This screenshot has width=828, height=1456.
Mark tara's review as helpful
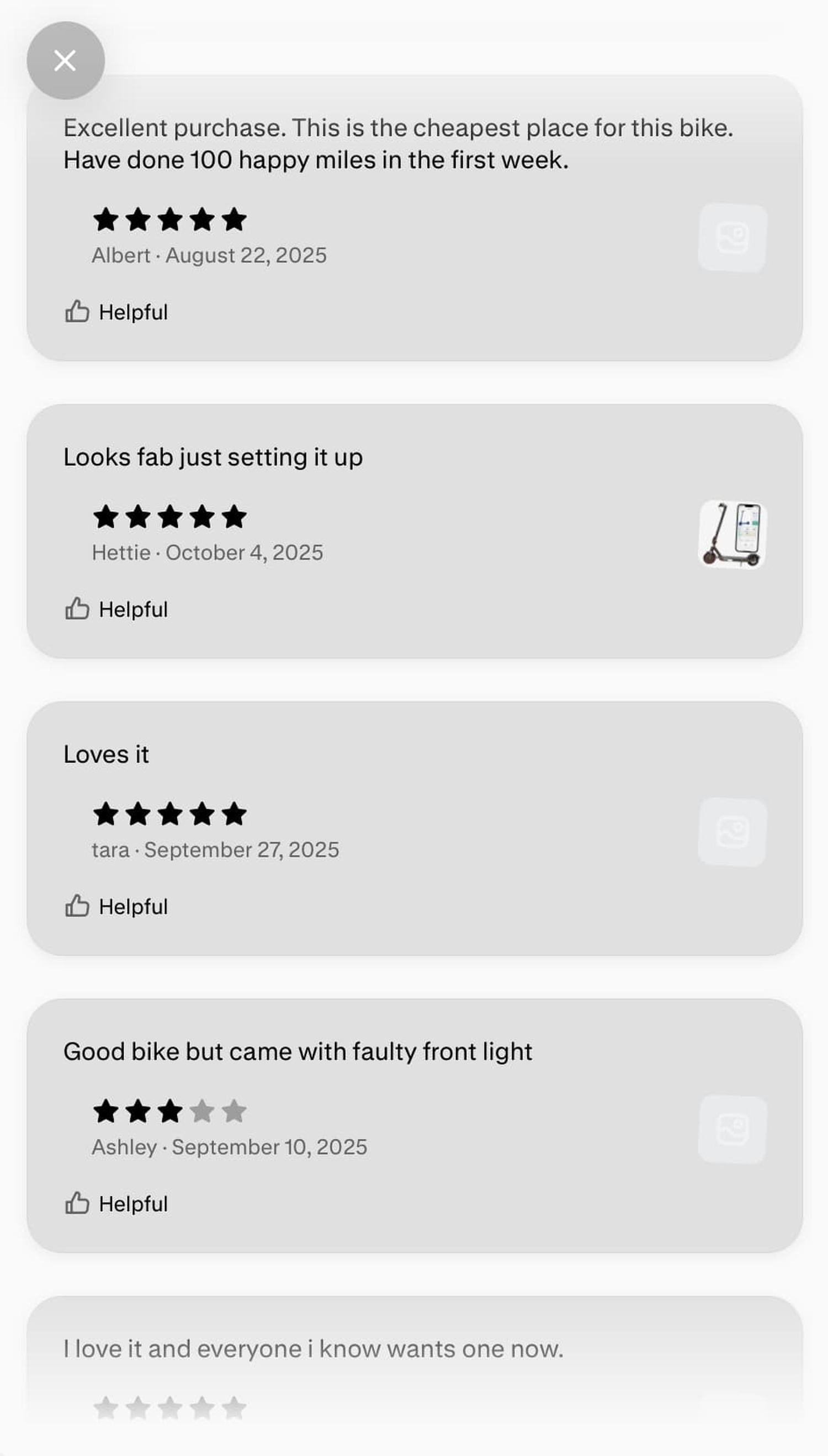tap(116, 907)
